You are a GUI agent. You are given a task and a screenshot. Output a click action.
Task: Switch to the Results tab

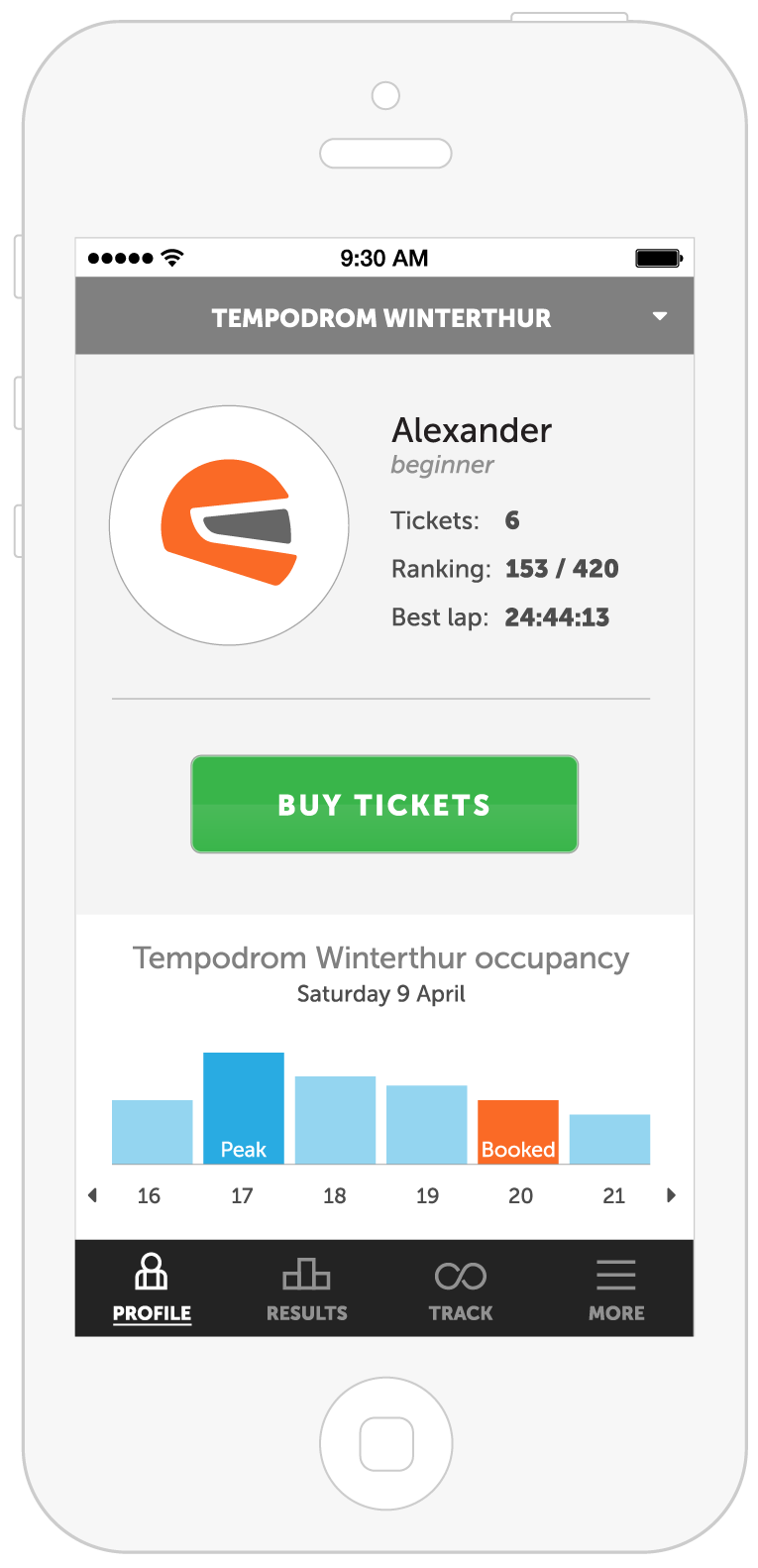[x=306, y=1288]
